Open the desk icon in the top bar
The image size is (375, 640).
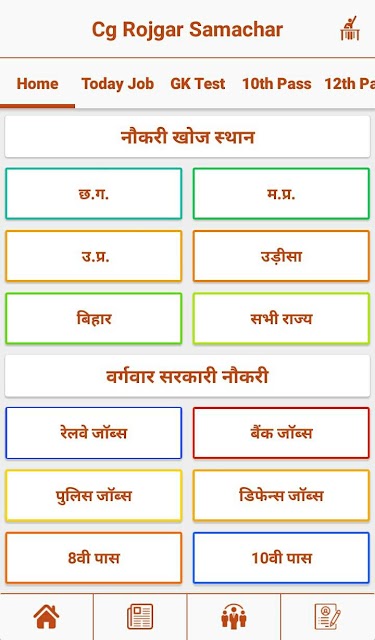[350, 29]
